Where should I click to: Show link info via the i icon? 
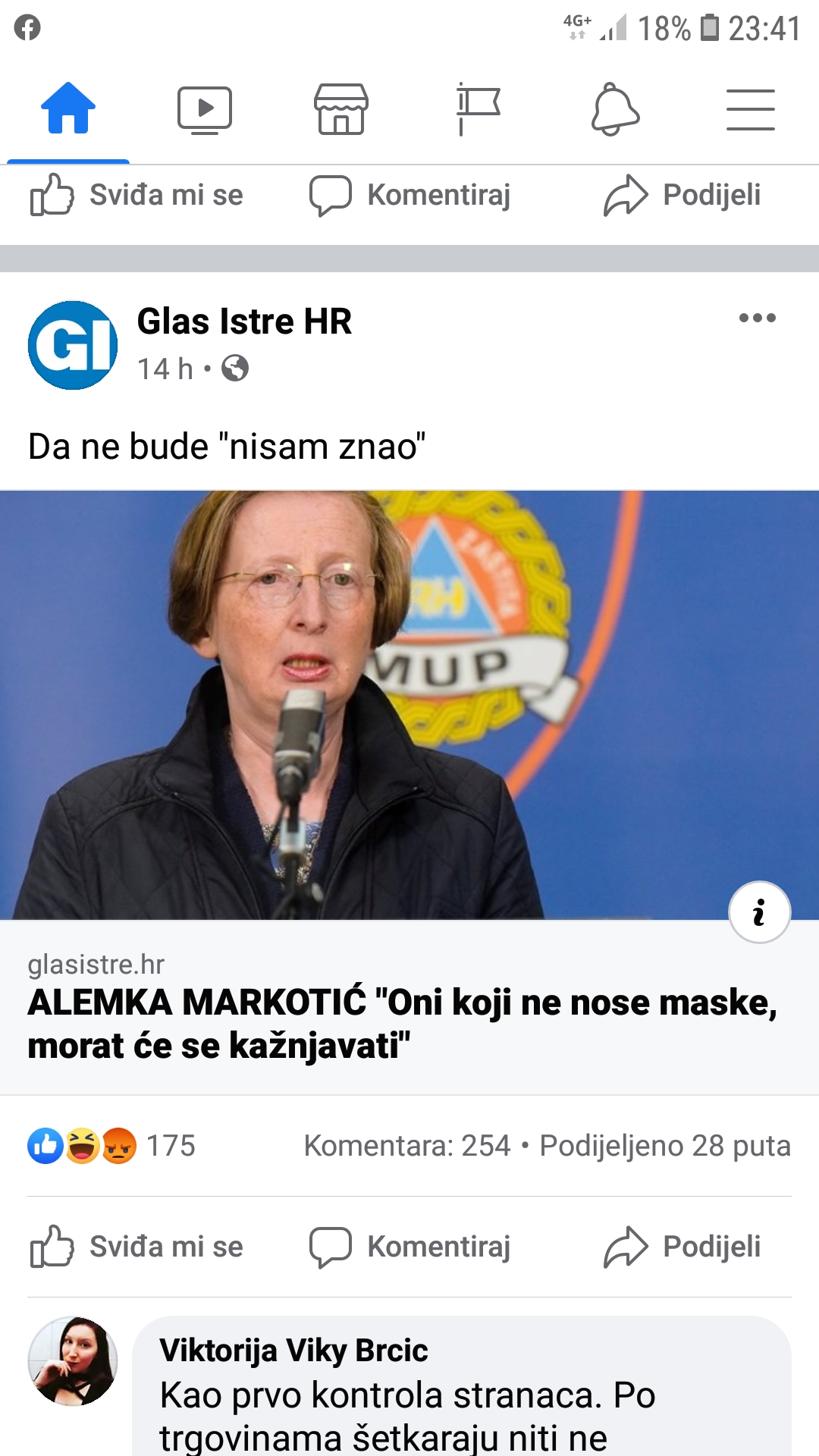coord(759,912)
